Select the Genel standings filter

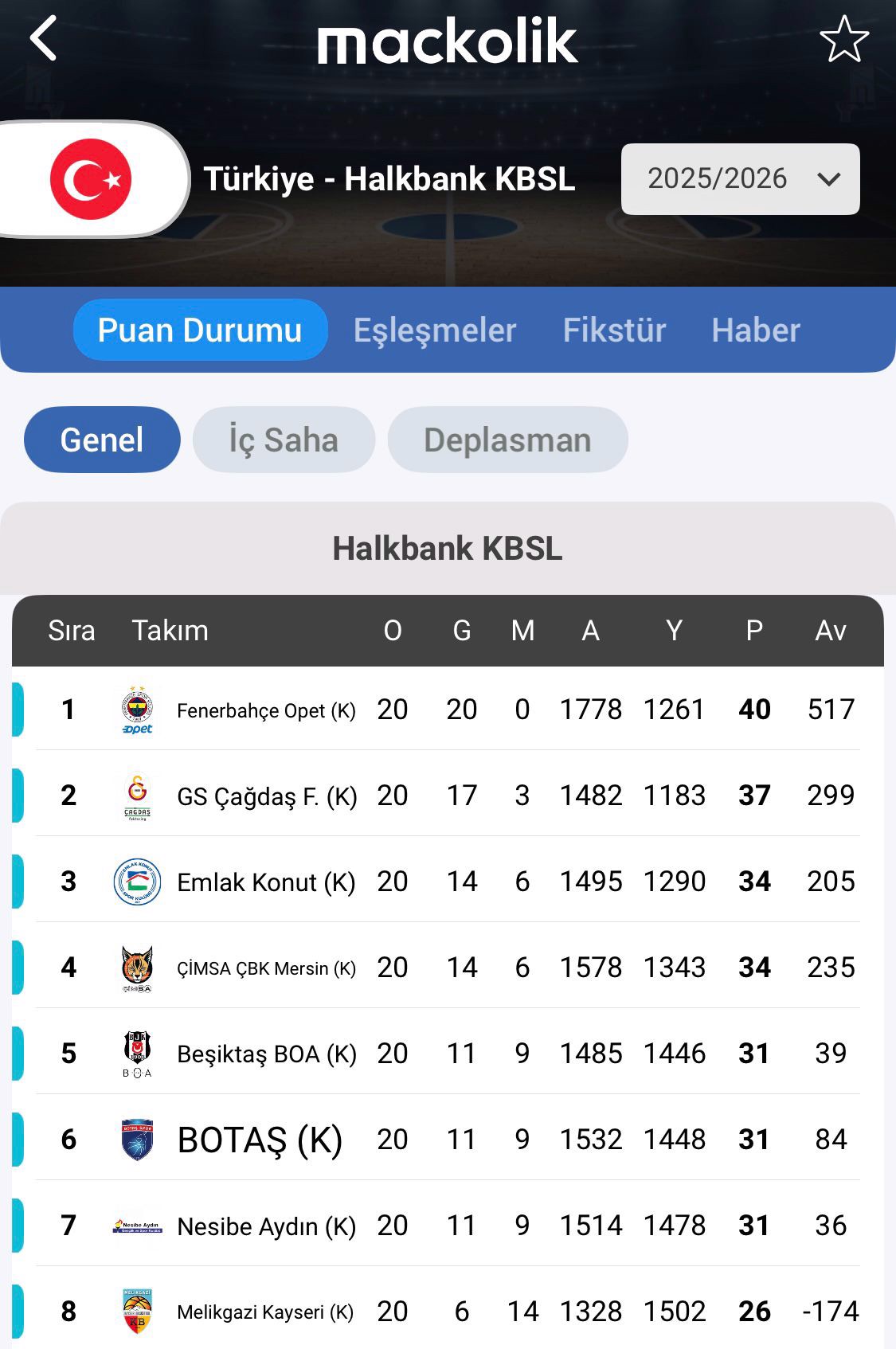pyautogui.click(x=102, y=440)
